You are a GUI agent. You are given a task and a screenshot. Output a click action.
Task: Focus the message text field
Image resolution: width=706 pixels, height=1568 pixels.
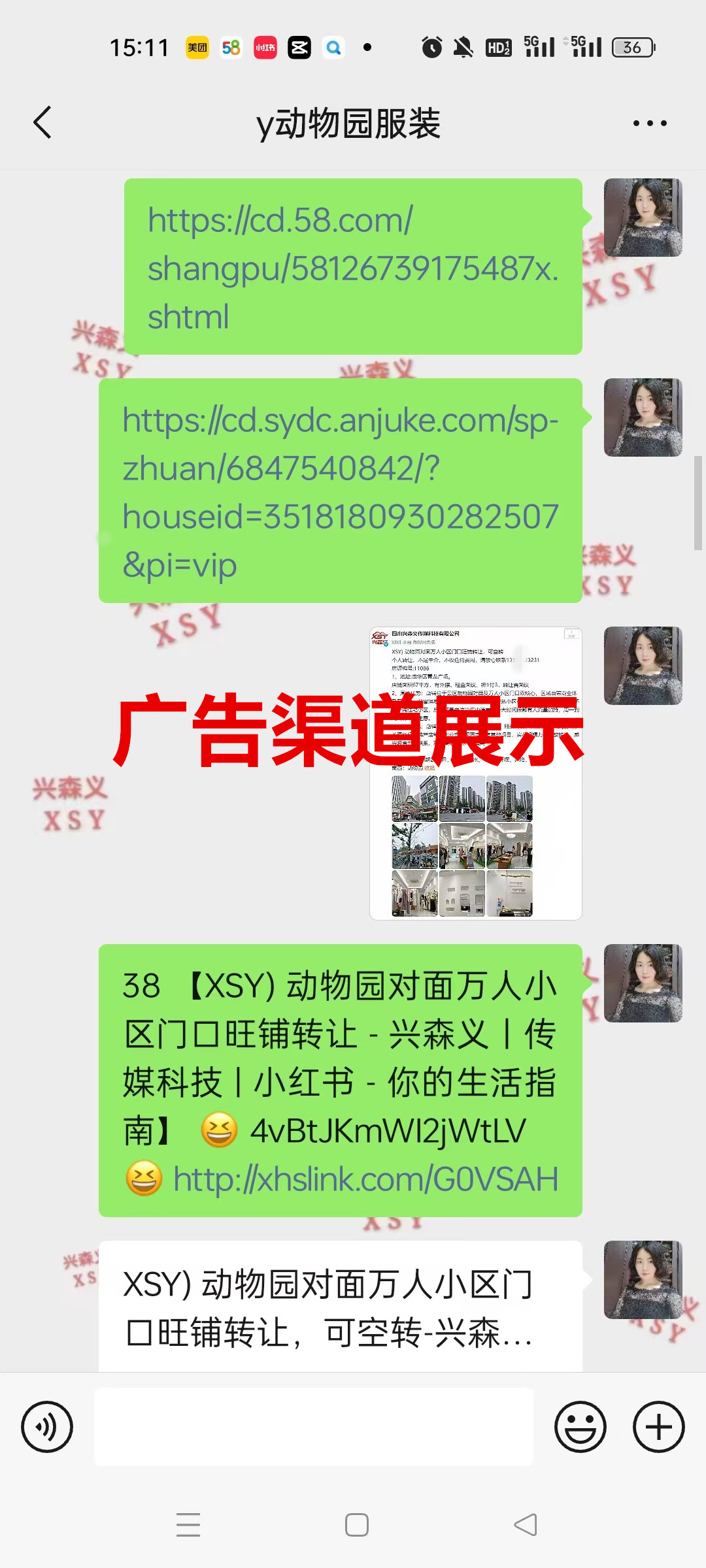coord(314,1427)
